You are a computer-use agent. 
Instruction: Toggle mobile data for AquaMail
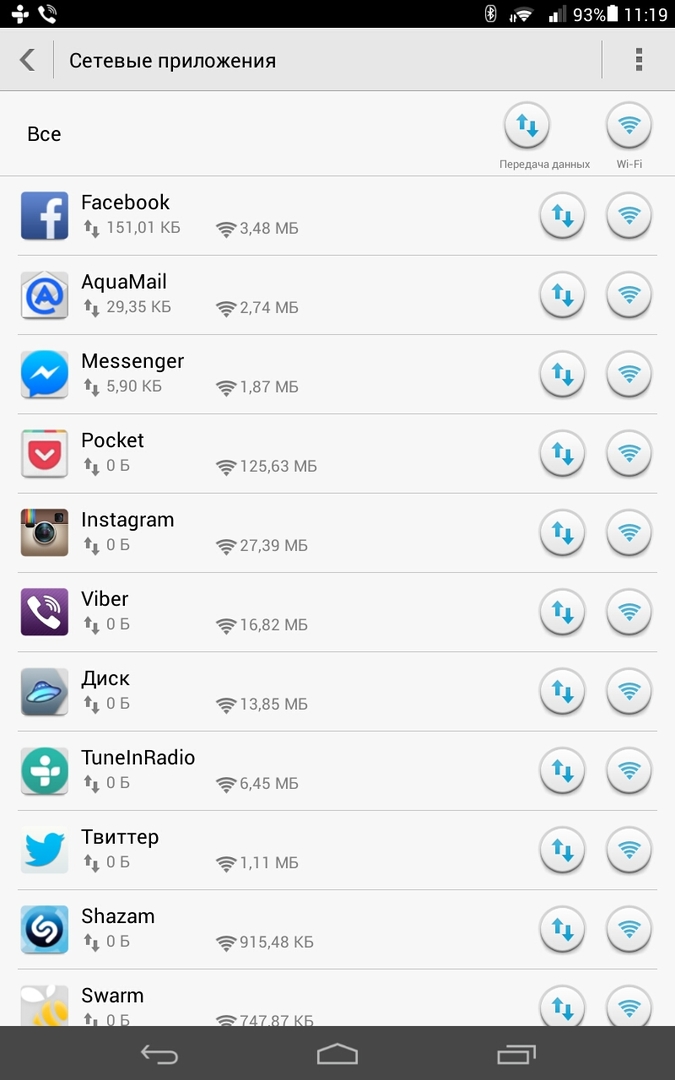pyautogui.click(x=562, y=295)
